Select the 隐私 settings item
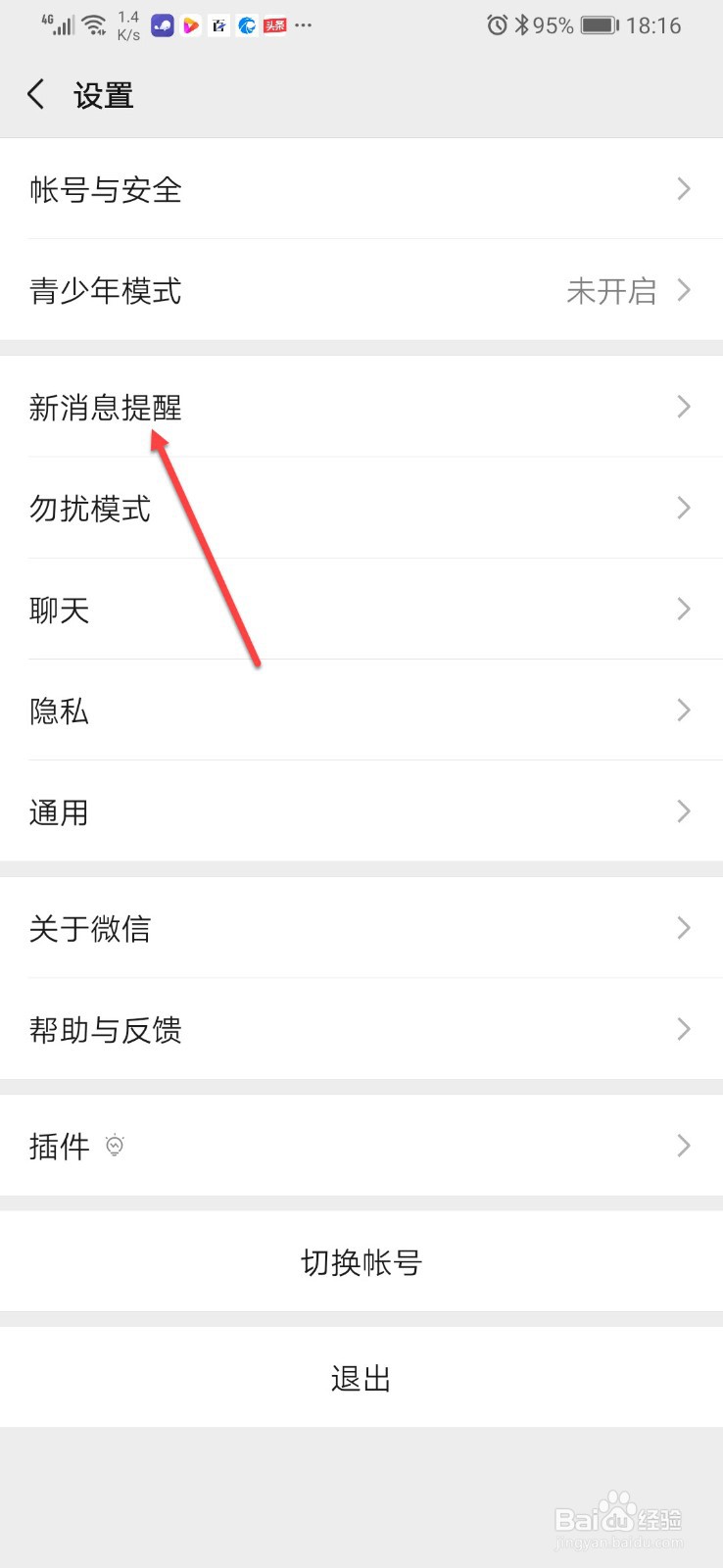The height and width of the screenshot is (1568, 723). point(361,710)
